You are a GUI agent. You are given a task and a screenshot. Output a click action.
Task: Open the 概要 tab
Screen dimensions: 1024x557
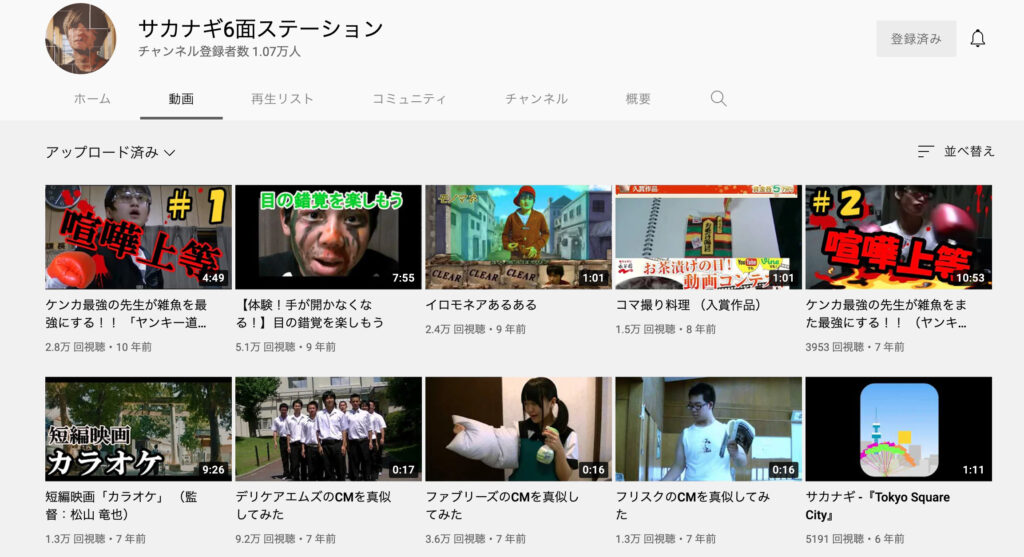click(x=638, y=99)
